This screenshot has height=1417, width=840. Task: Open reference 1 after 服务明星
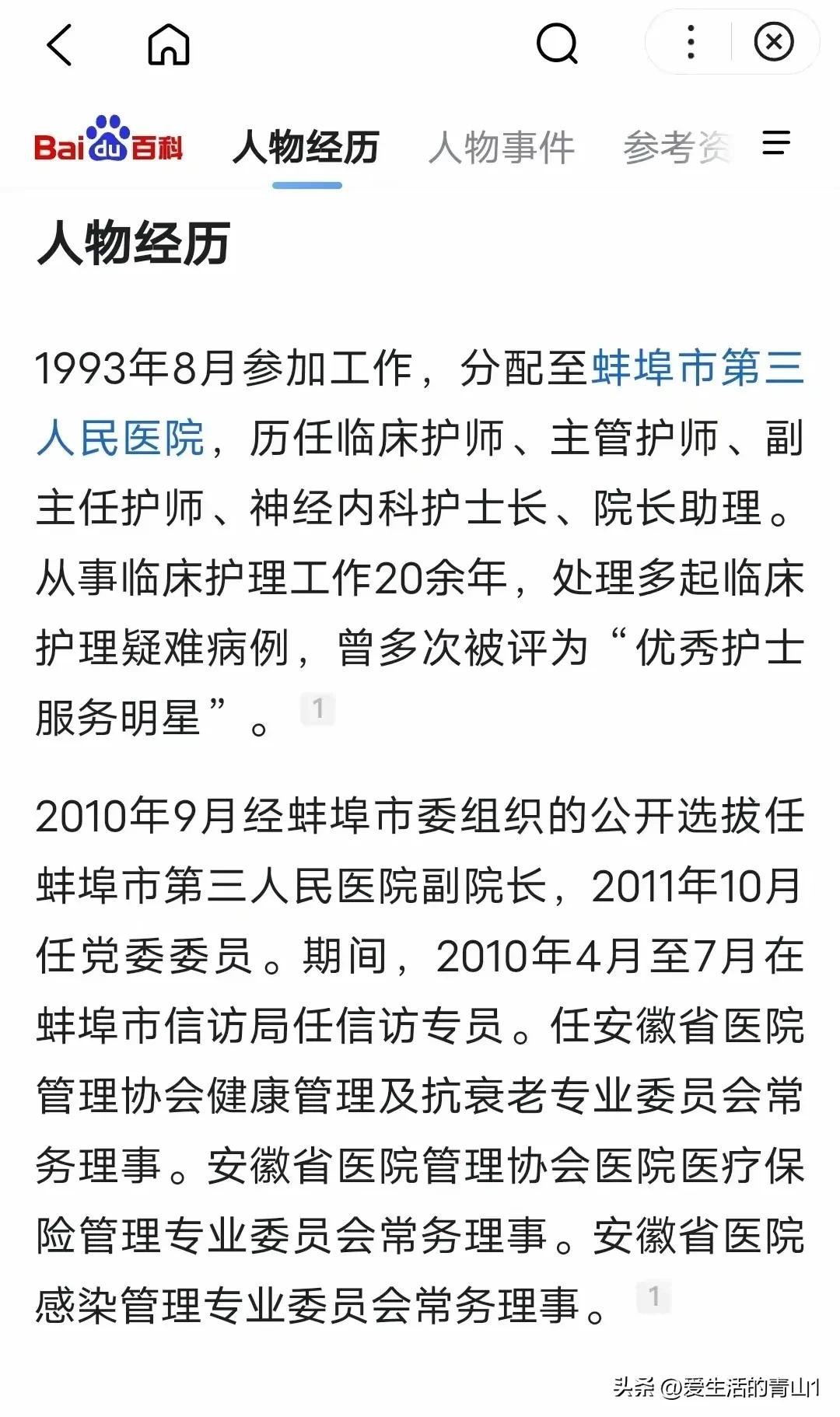tap(317, 709)
